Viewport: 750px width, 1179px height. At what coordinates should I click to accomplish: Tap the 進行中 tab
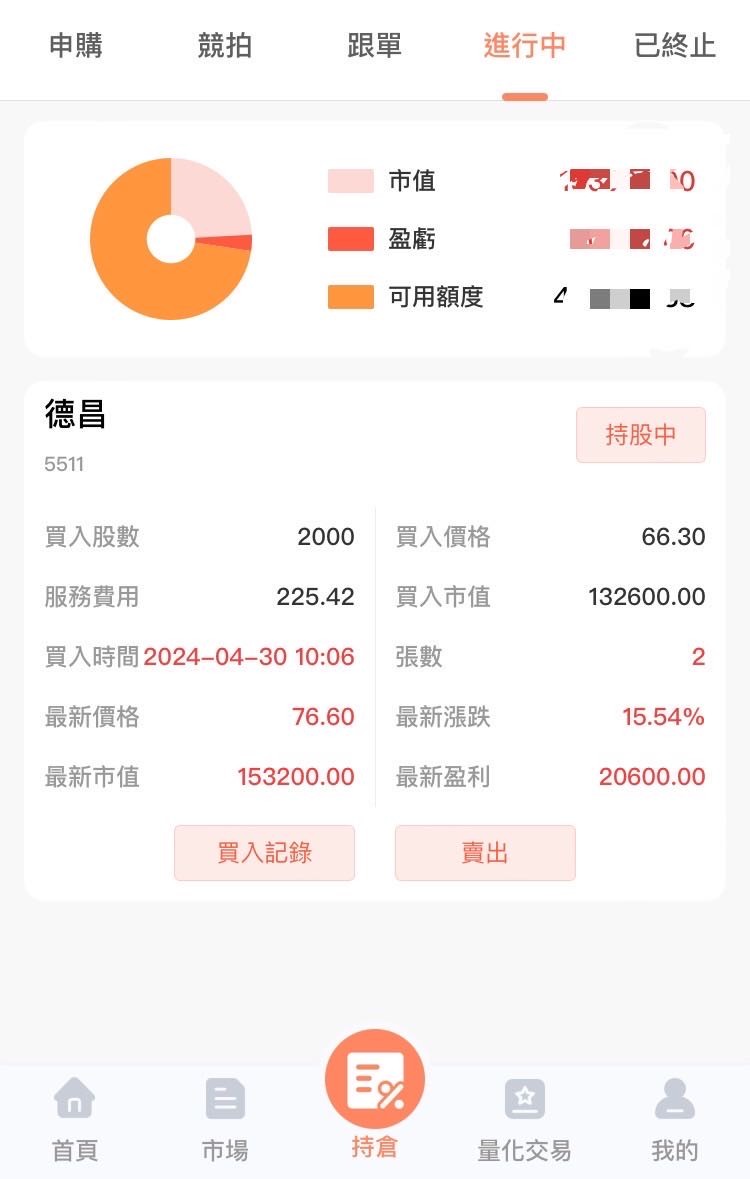tap(525, 46)
